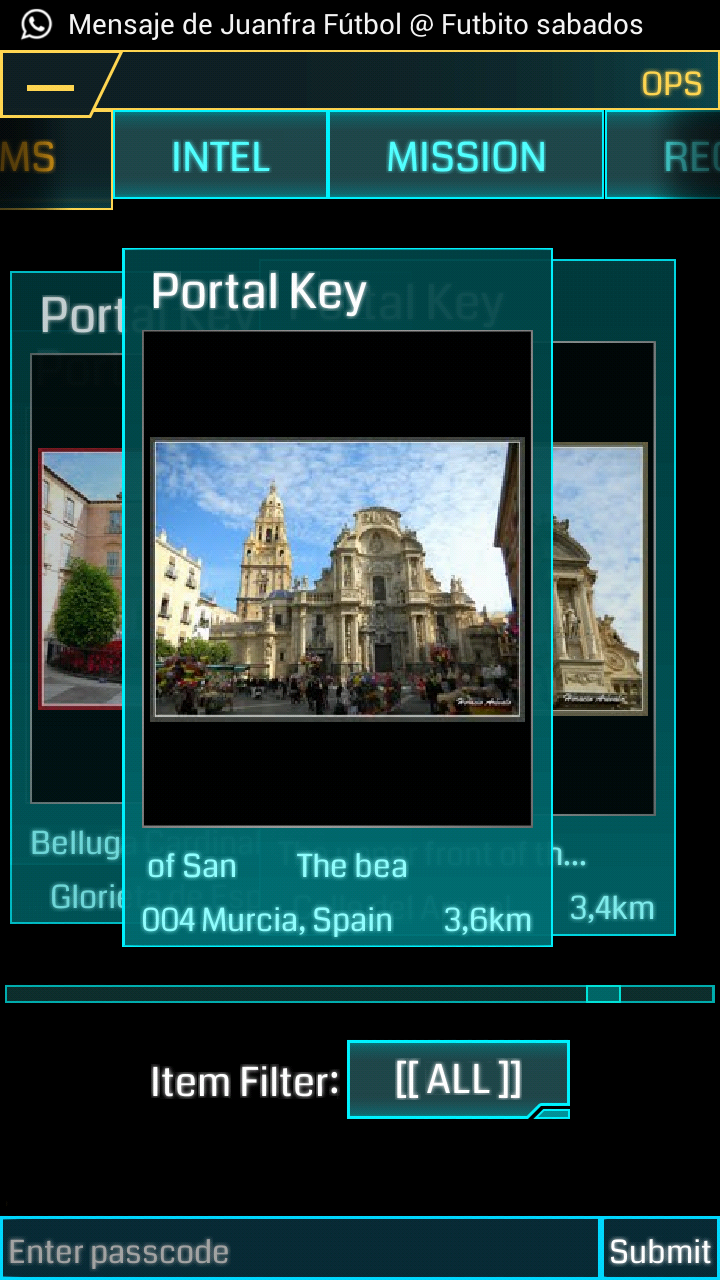Select the Belluga Portal Key card on left

[66, 597]
